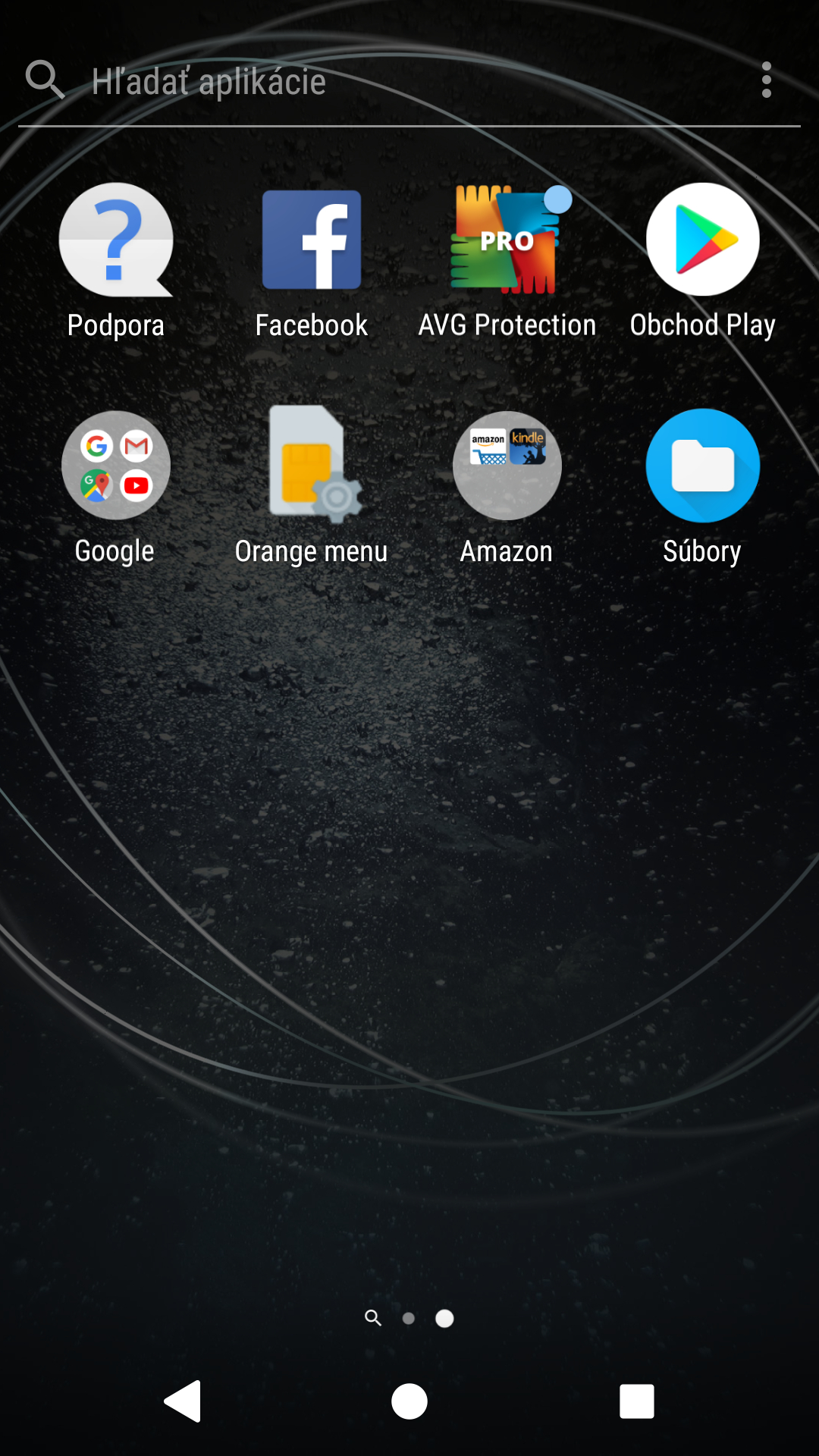Open the three-dot overflow menu
Screen dimensions: 819x1456
pyautogui.click(x=767, y=80)
